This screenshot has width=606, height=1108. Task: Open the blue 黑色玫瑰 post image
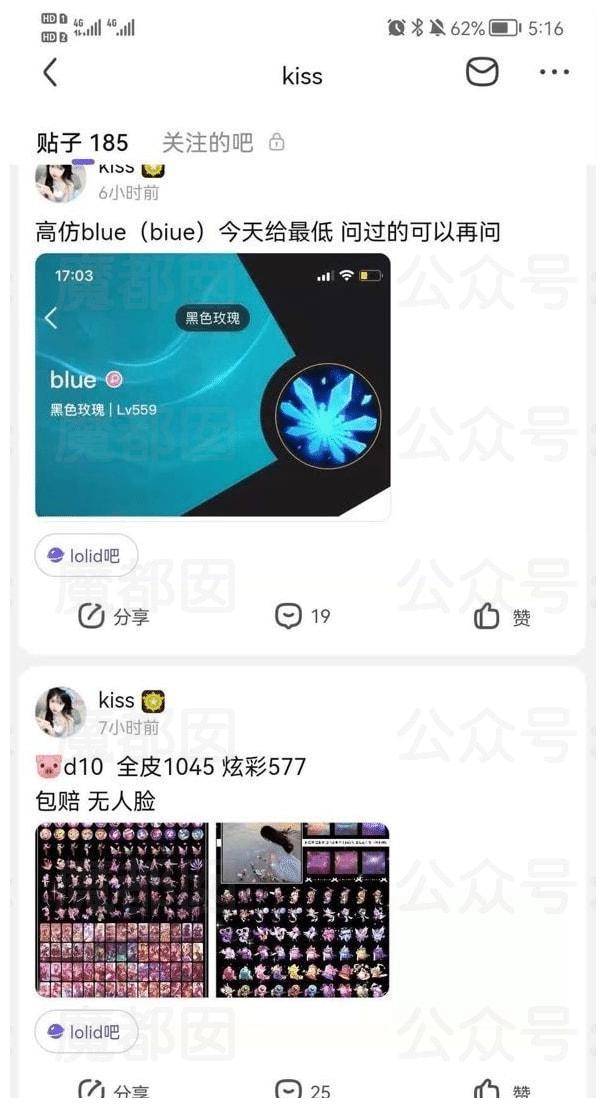click(x=213, y=385)
